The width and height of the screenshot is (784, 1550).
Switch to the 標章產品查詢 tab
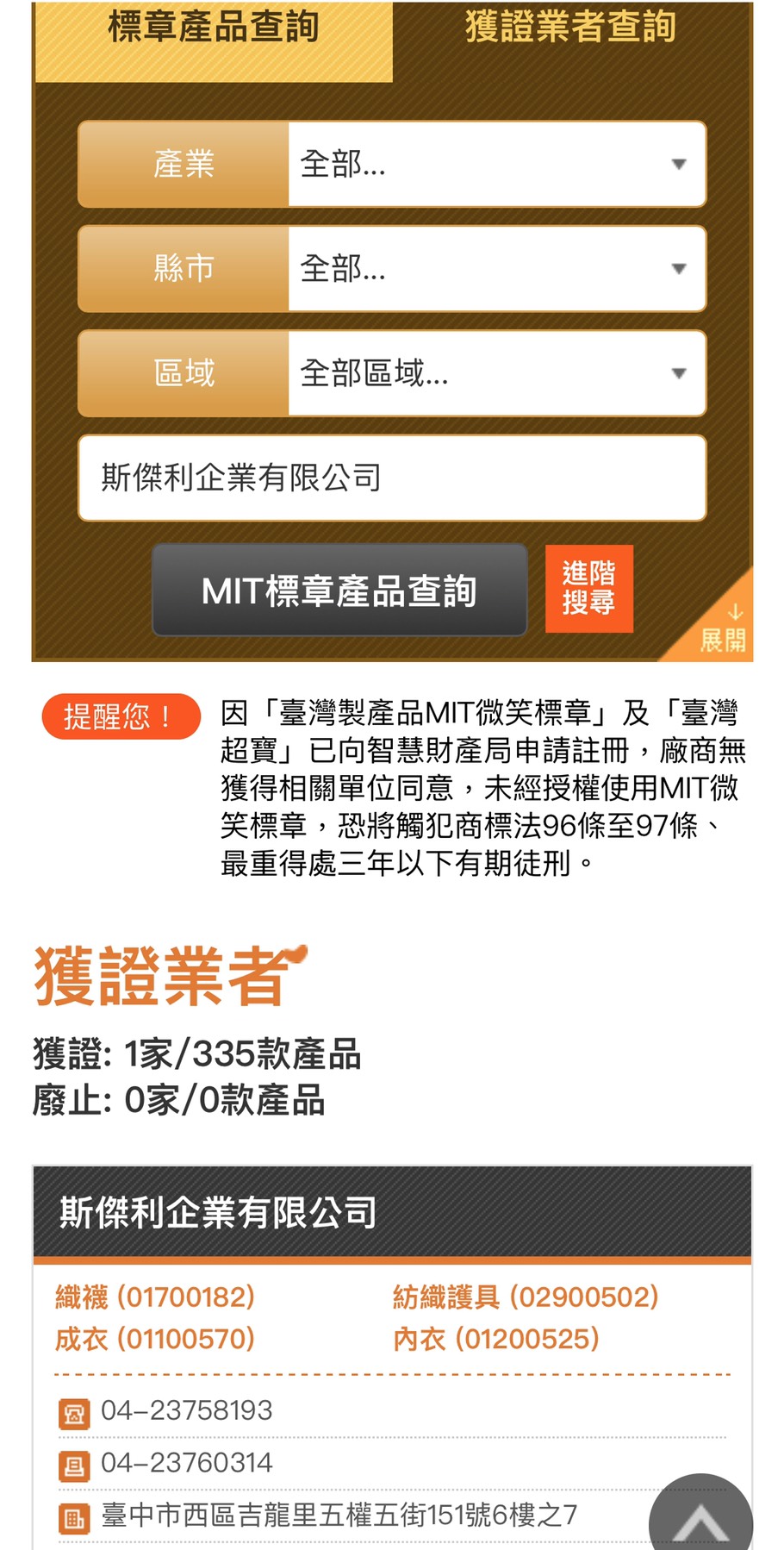coord(213,34)
